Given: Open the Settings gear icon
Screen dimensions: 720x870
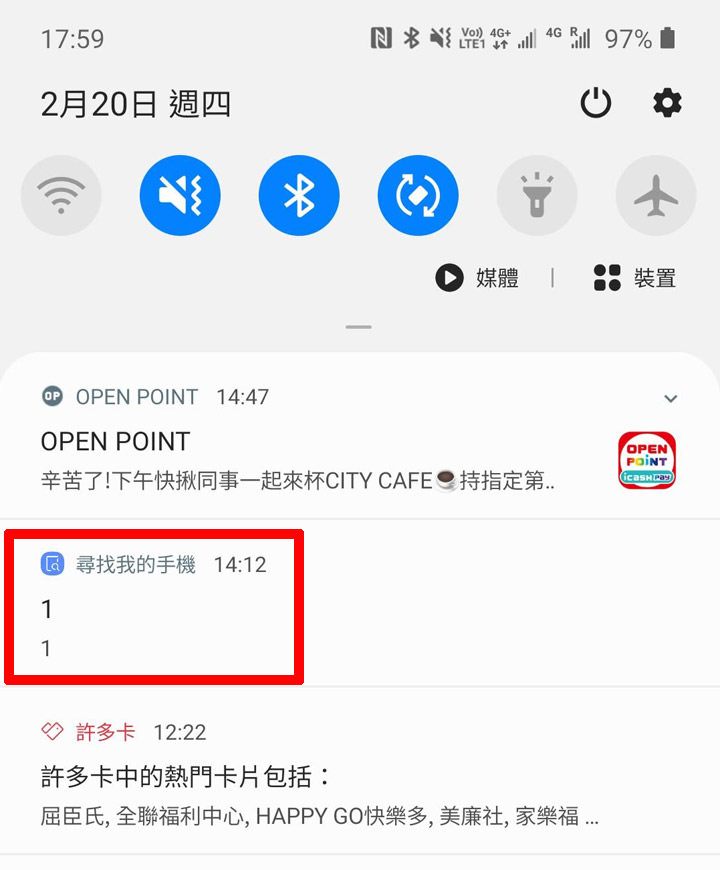Looking at the screenshot, I should [x=667, y=103].
